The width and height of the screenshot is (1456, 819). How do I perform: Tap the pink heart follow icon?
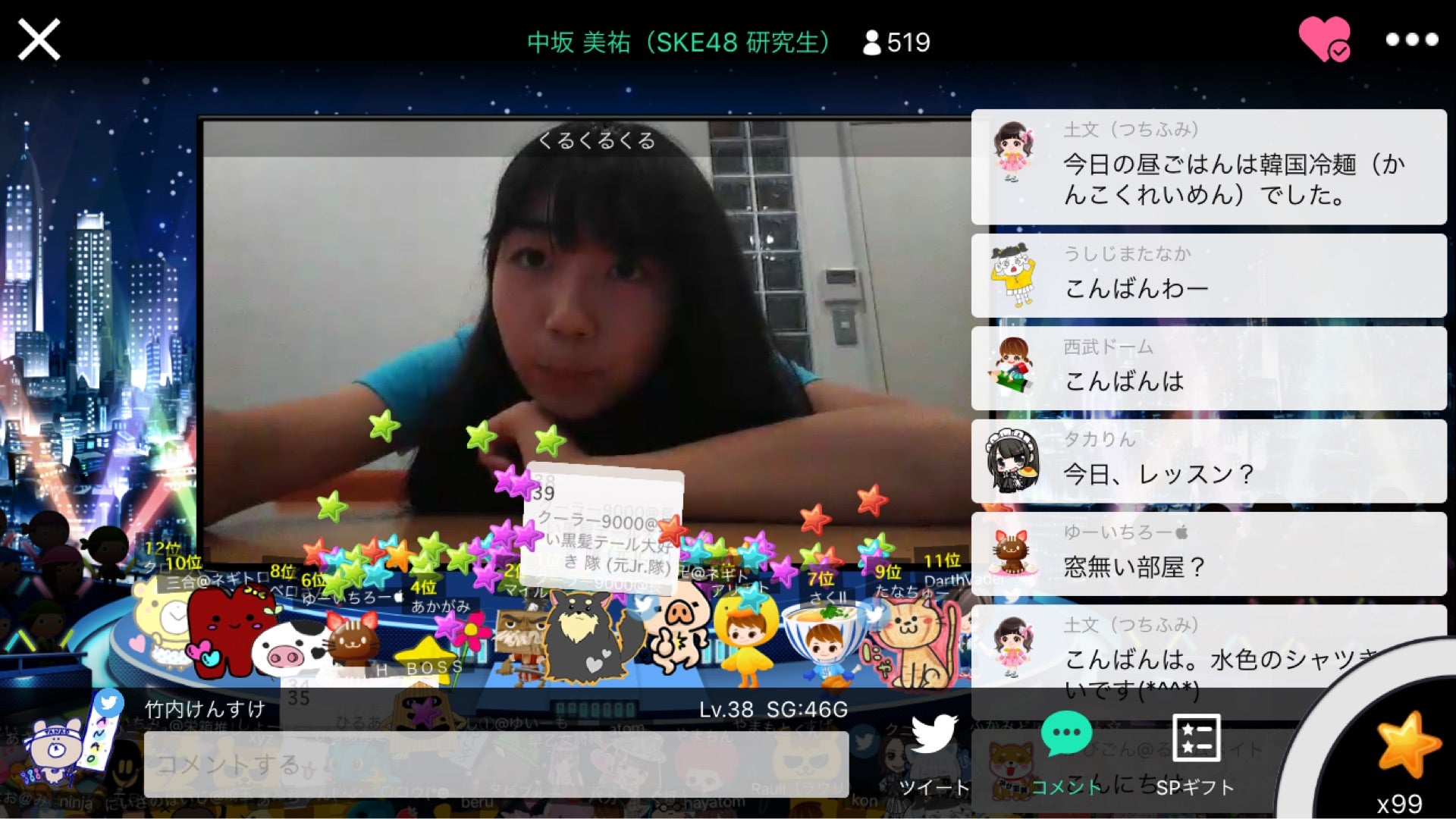click(x=1324, y=39)
